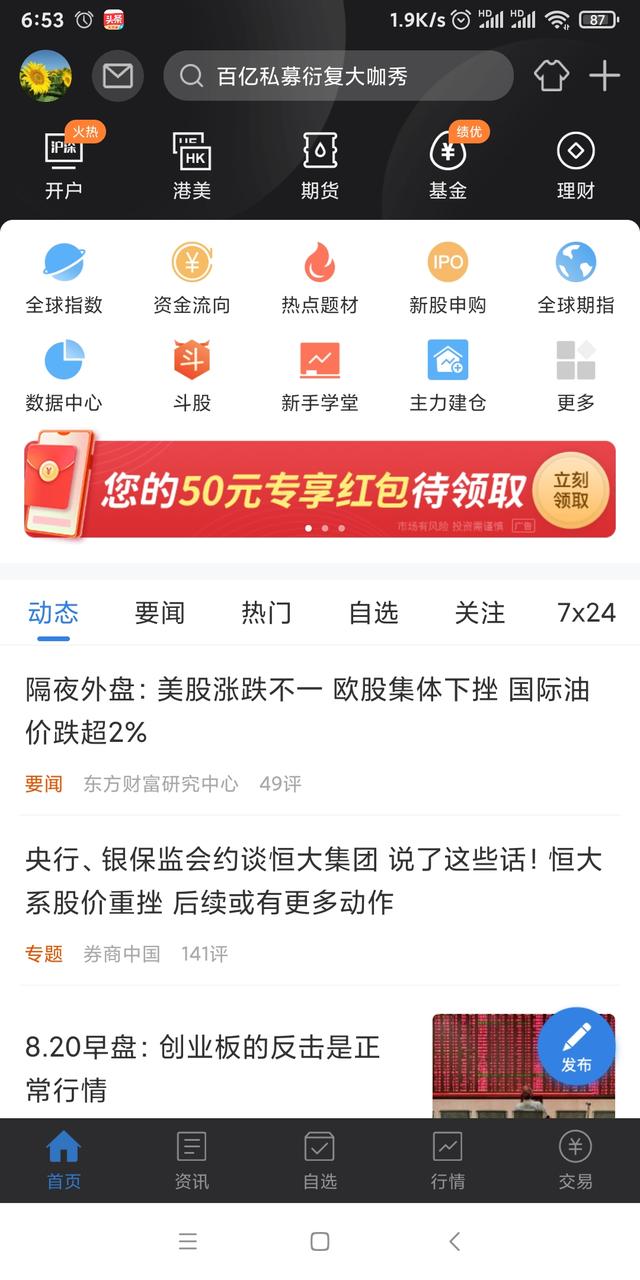Open 港美 stocks section
Screen dimensions: 640x1280
click(x=192, y=165)
